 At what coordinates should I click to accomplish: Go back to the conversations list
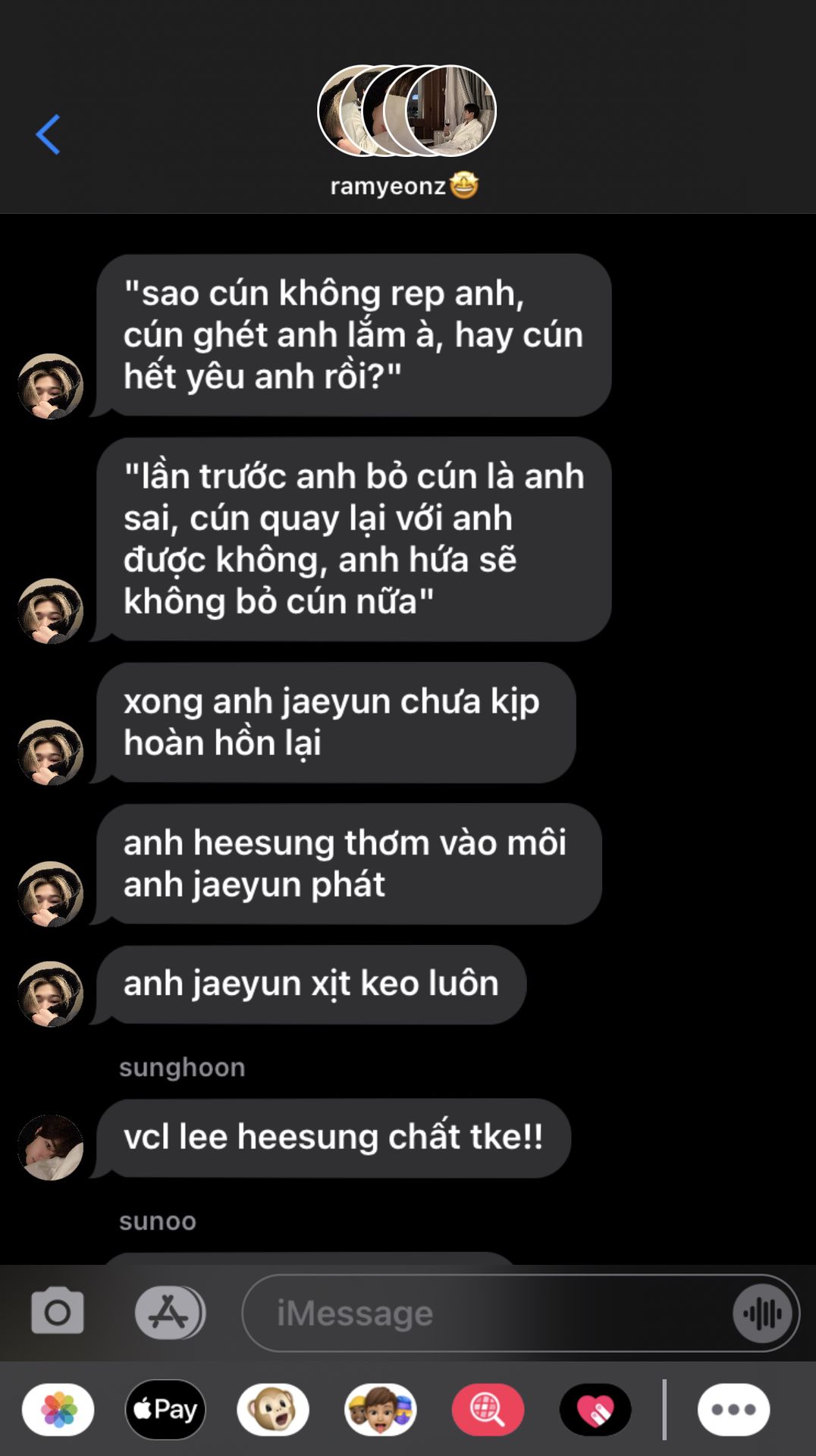click(48, 135)
